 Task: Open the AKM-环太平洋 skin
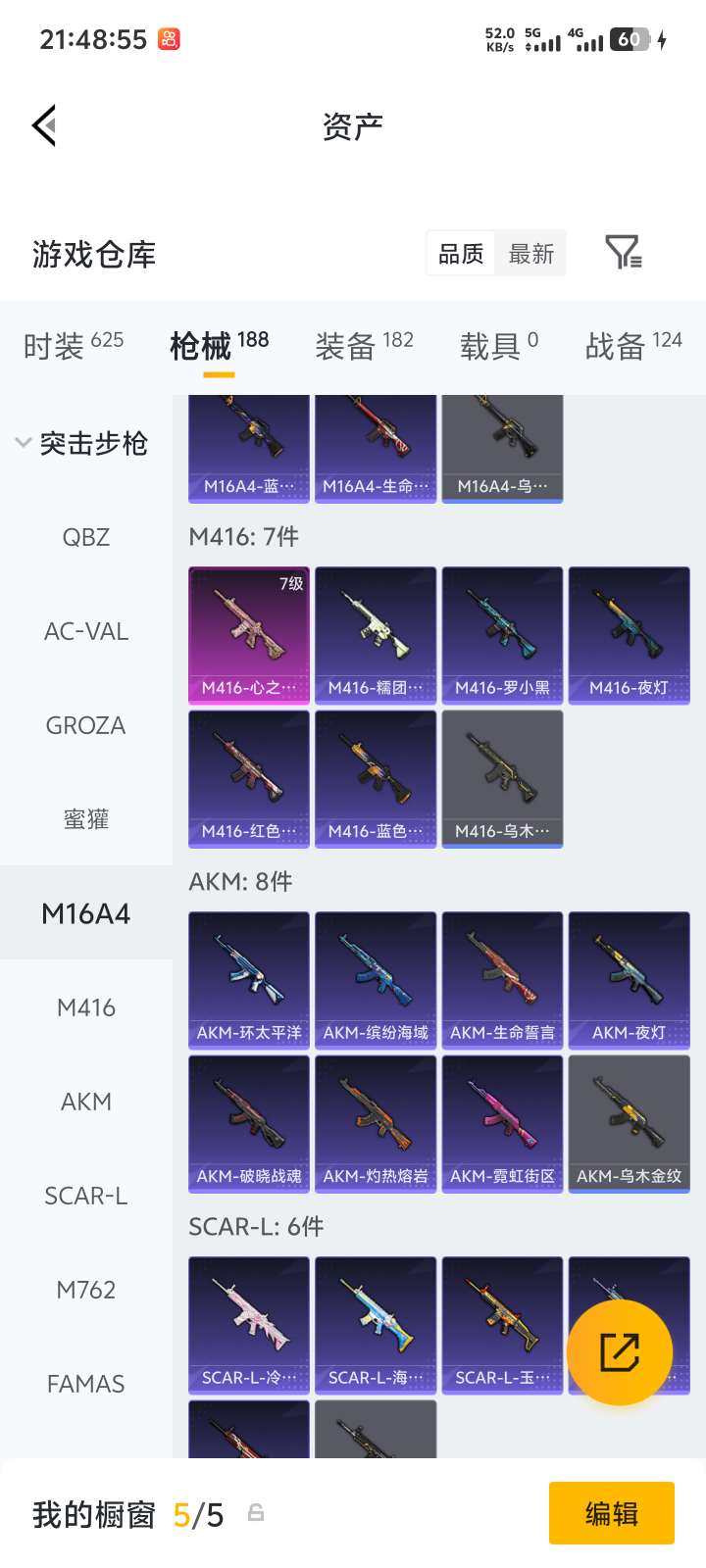[249, 980]
